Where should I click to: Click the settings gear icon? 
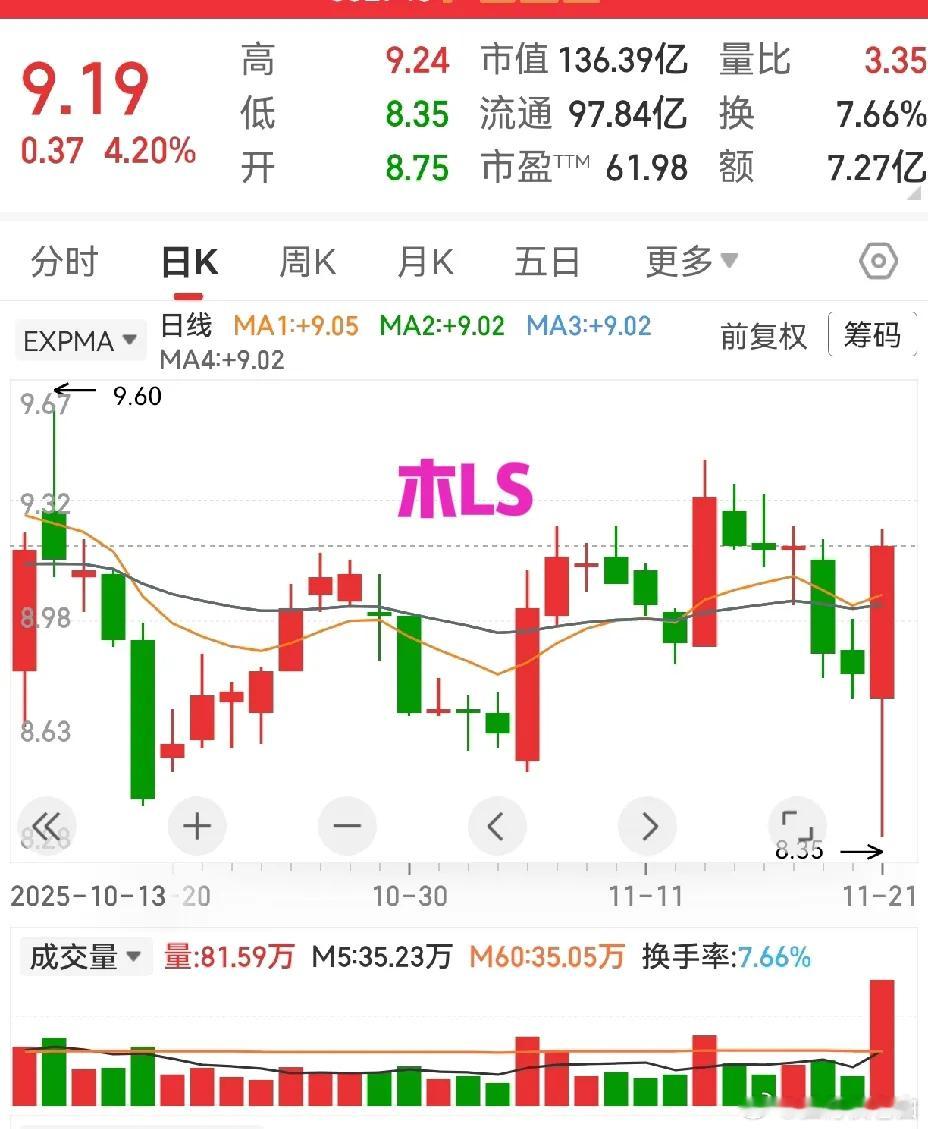(877, 261)
